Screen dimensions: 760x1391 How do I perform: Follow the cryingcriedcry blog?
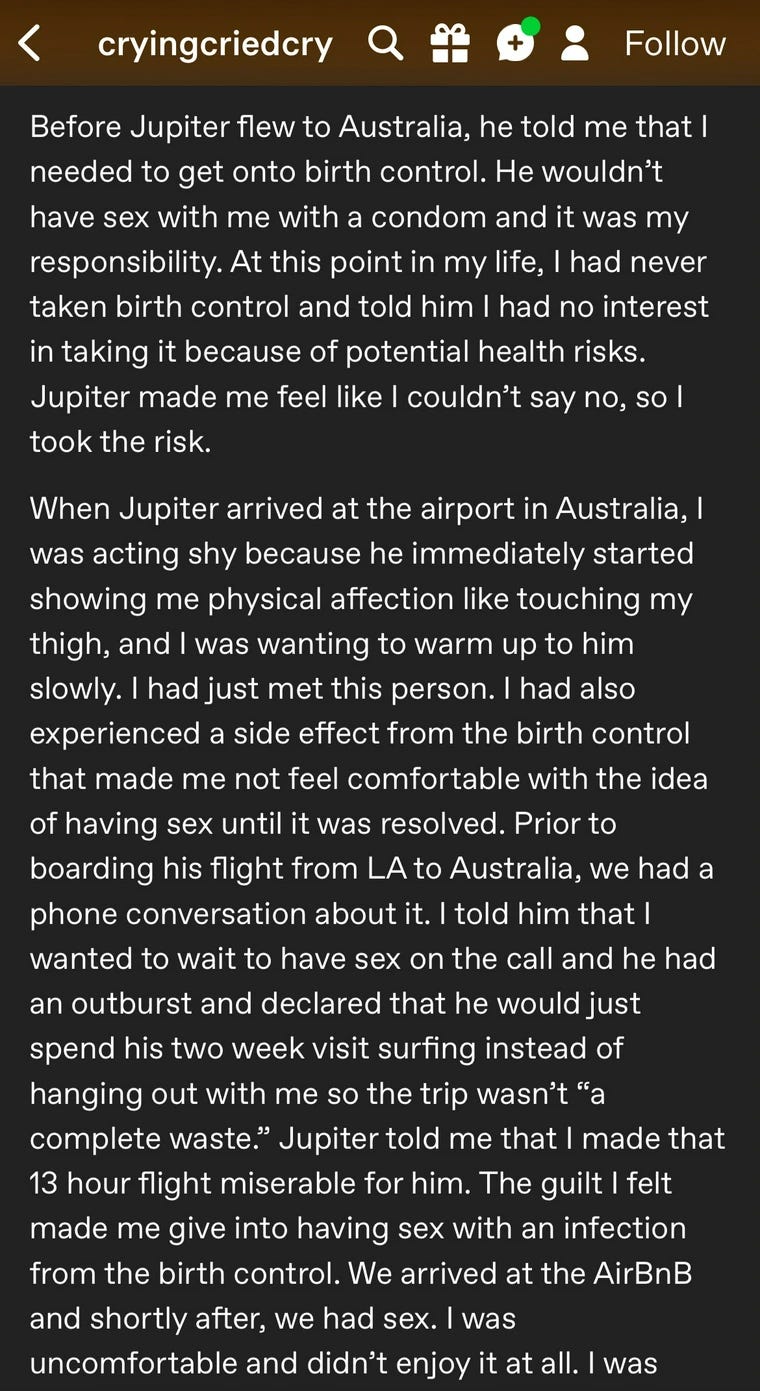[675, 43]
